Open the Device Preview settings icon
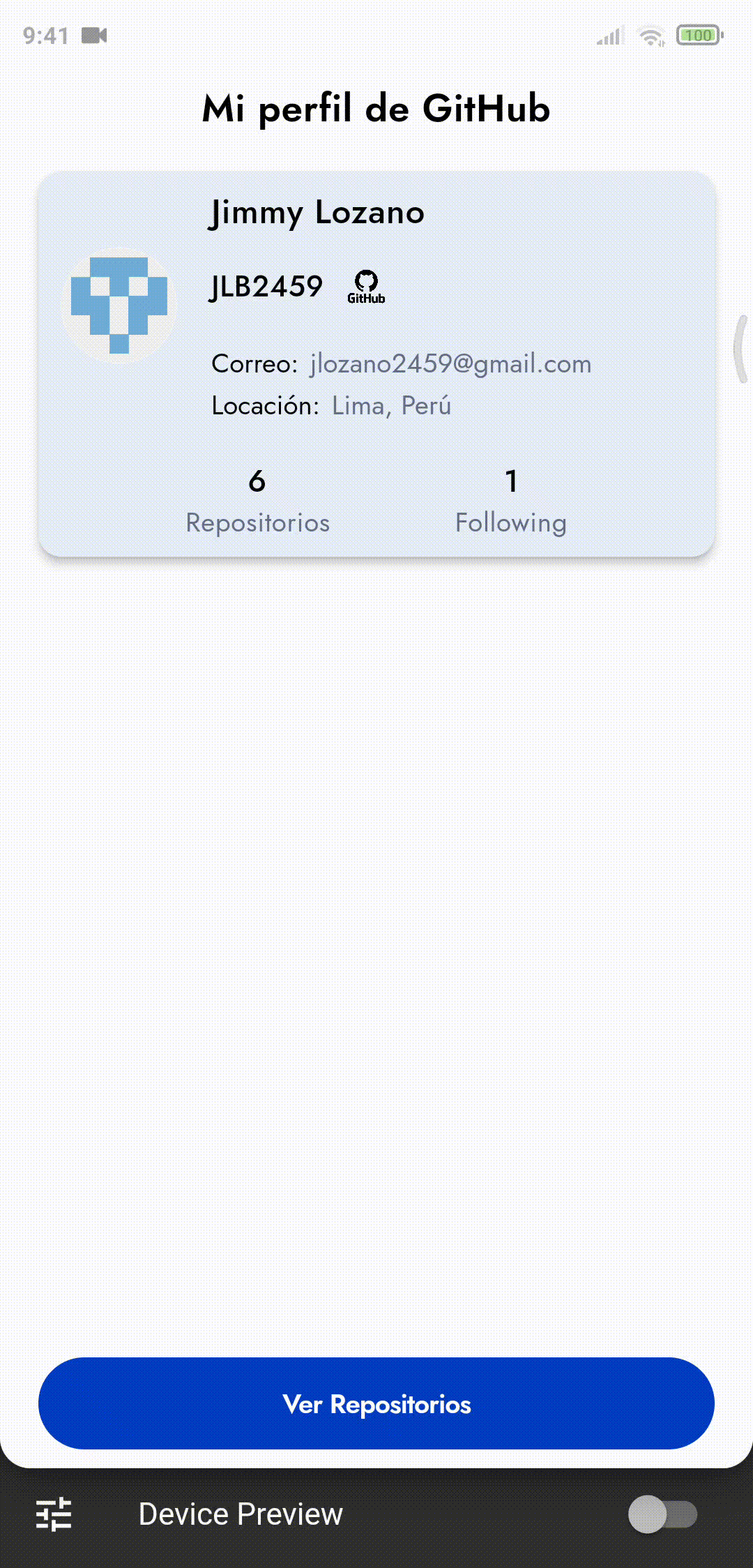 coord(54,1514)
